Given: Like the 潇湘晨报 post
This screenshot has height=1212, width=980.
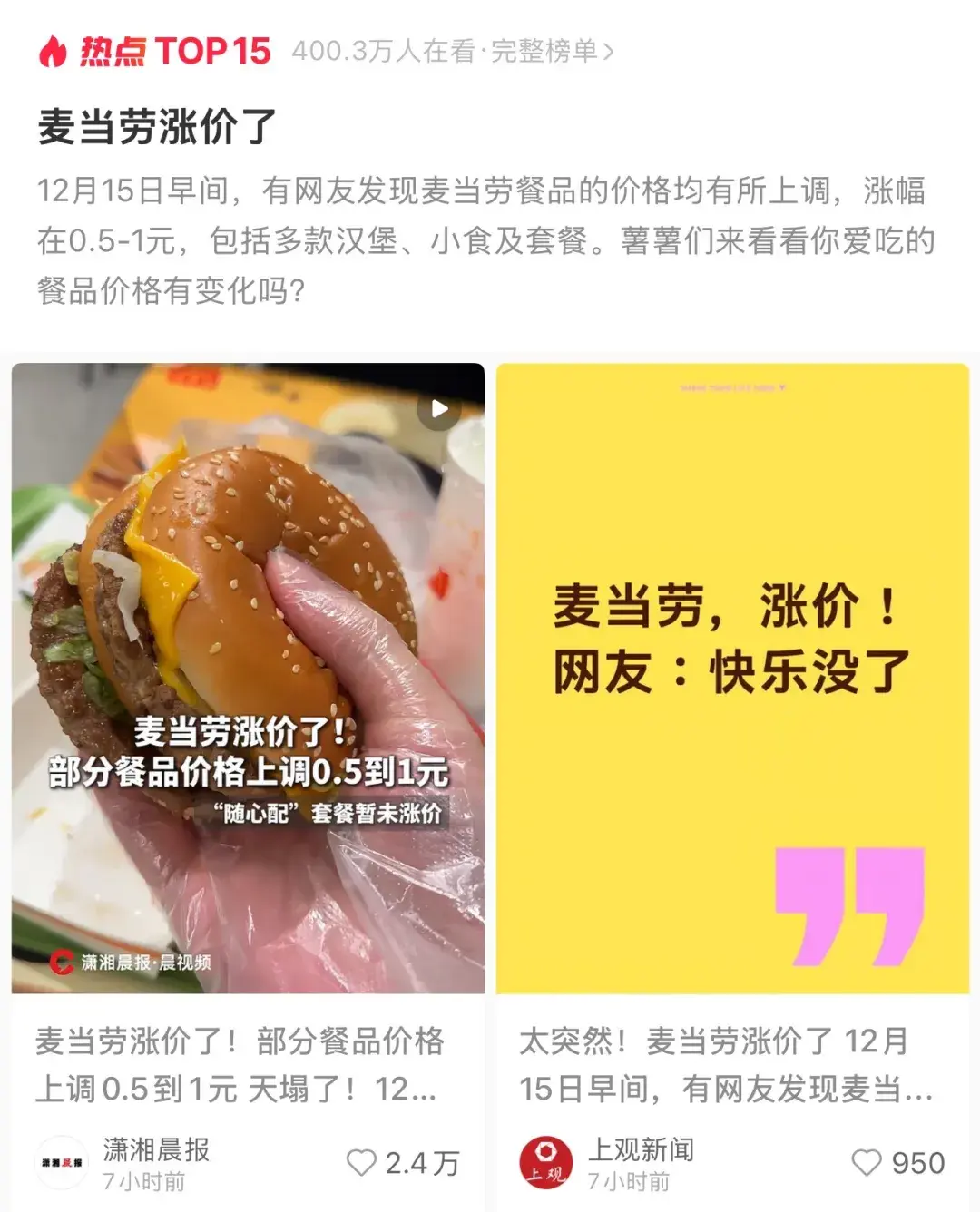Looking at the screenshot, I should (x=361, y=1162).
